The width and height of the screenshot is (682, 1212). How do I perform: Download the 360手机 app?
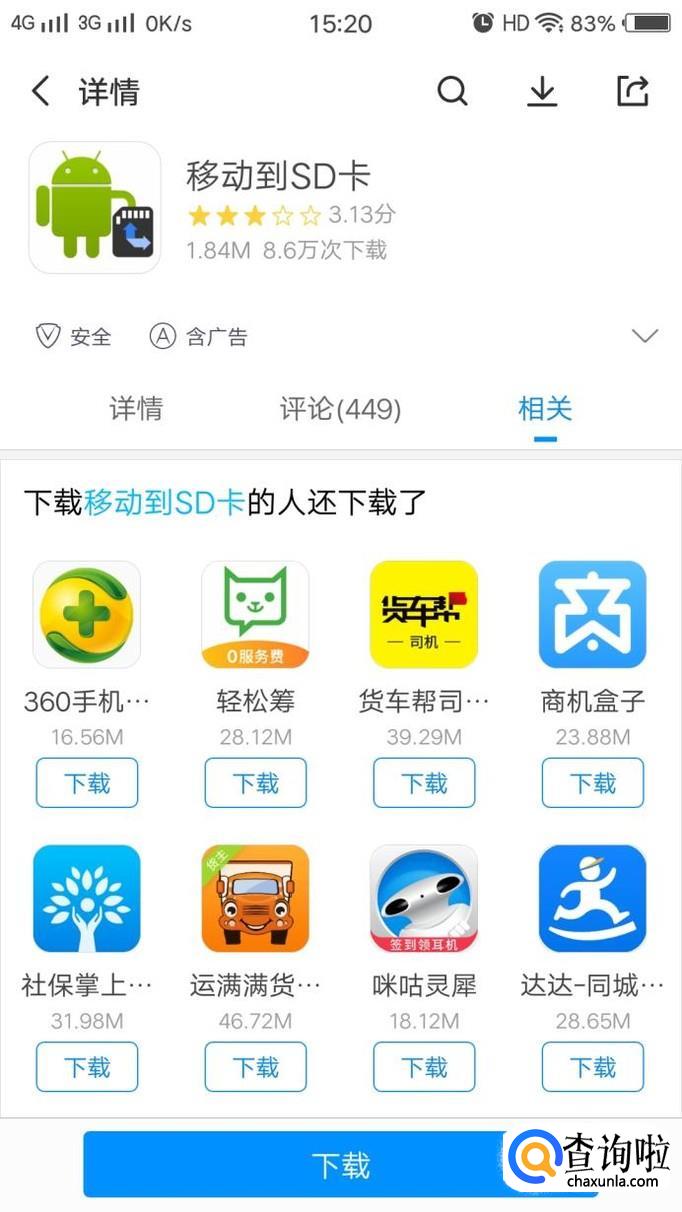tap(87, 783)
